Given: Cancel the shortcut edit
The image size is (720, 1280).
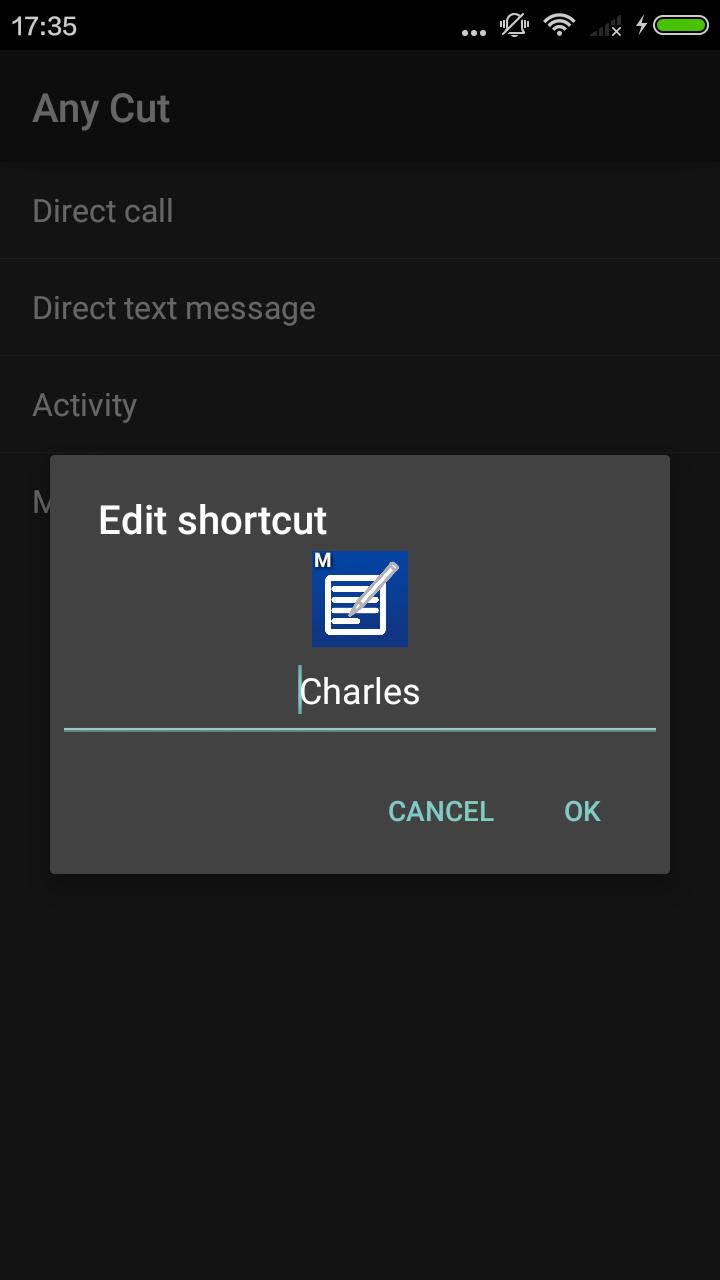Looking at the screenshot, I should 440,811.
